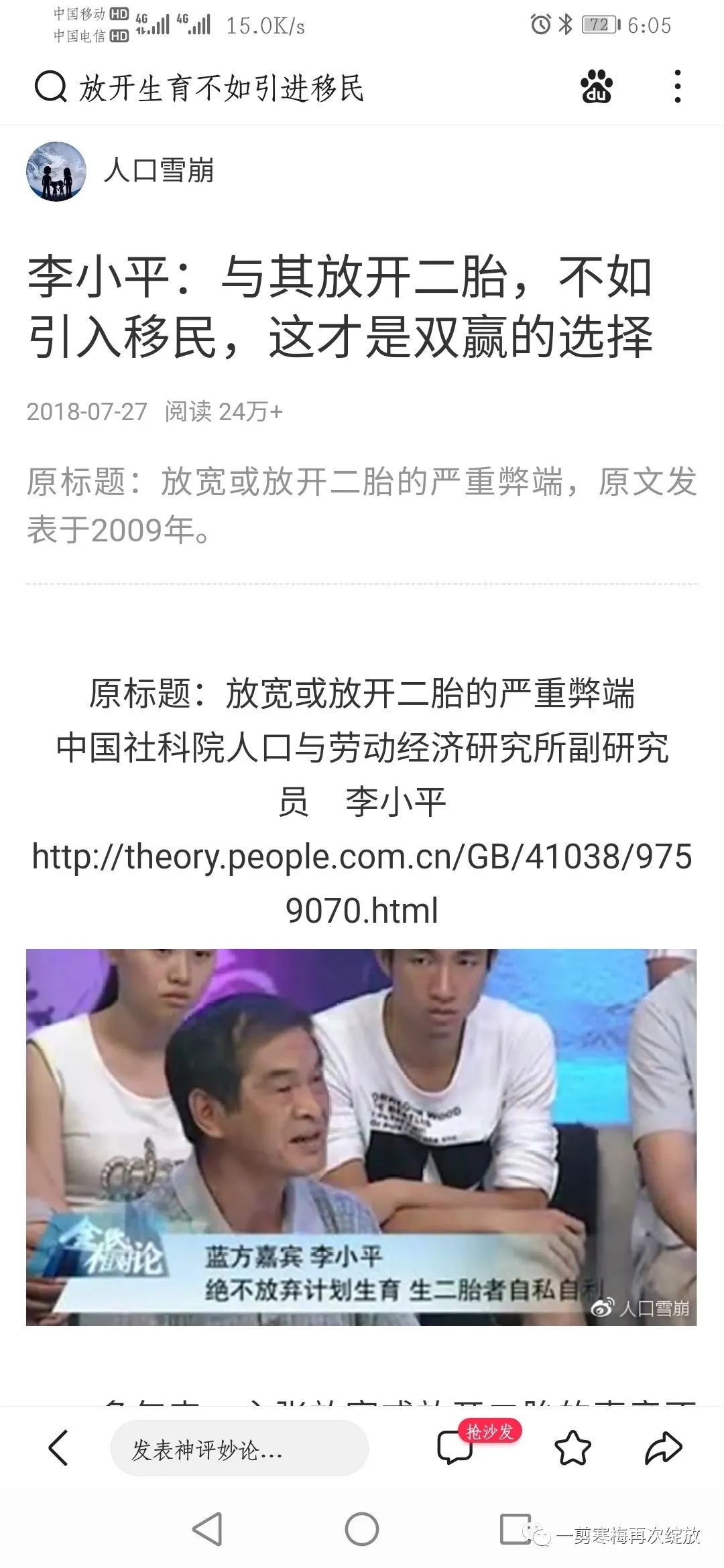Open the Baidu paw icon
Image resolution: width=724 pixels, height=1568 pixels.
[x=596, y=86]
